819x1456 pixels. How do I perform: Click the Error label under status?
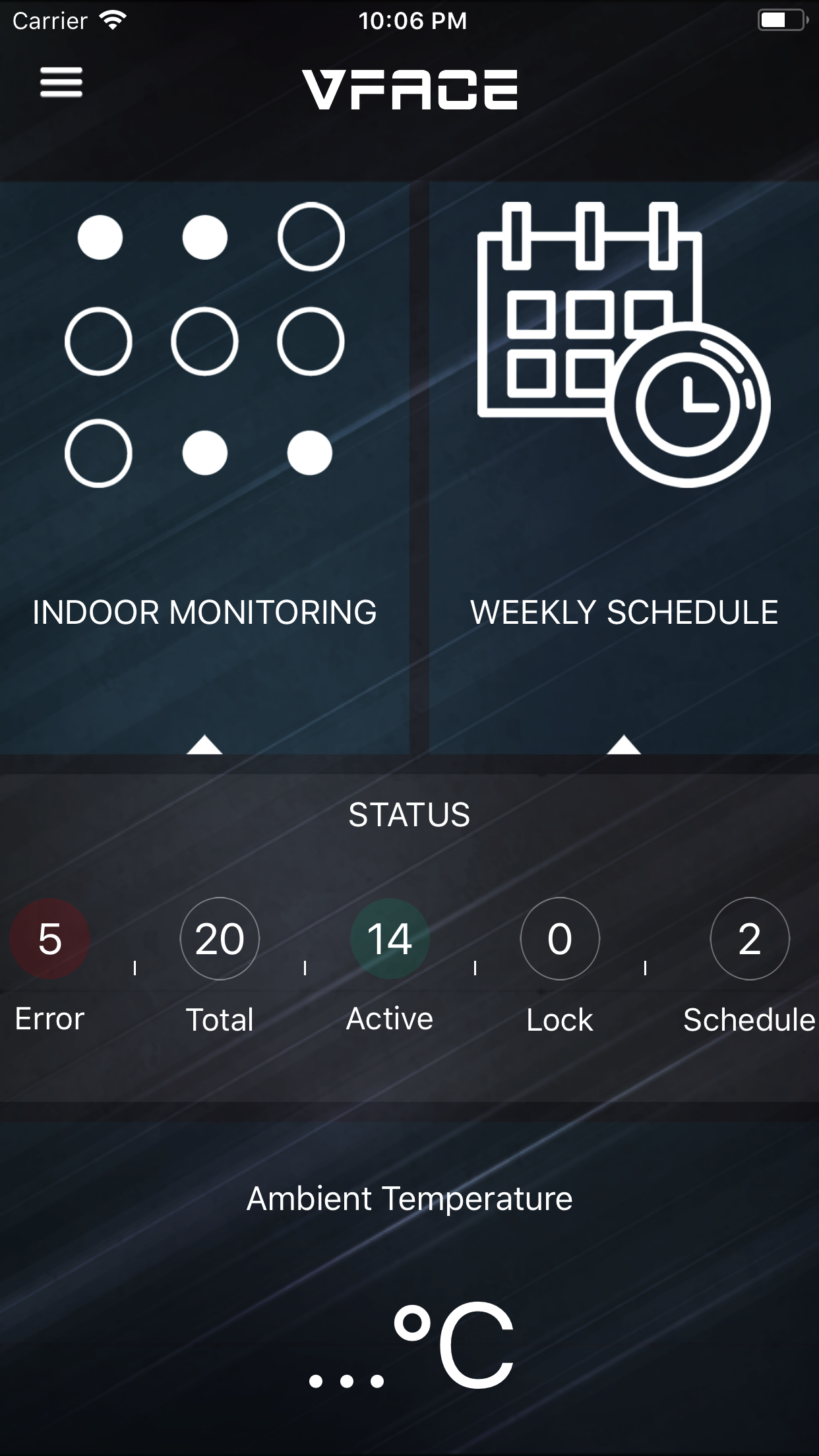coord(49,1019)
